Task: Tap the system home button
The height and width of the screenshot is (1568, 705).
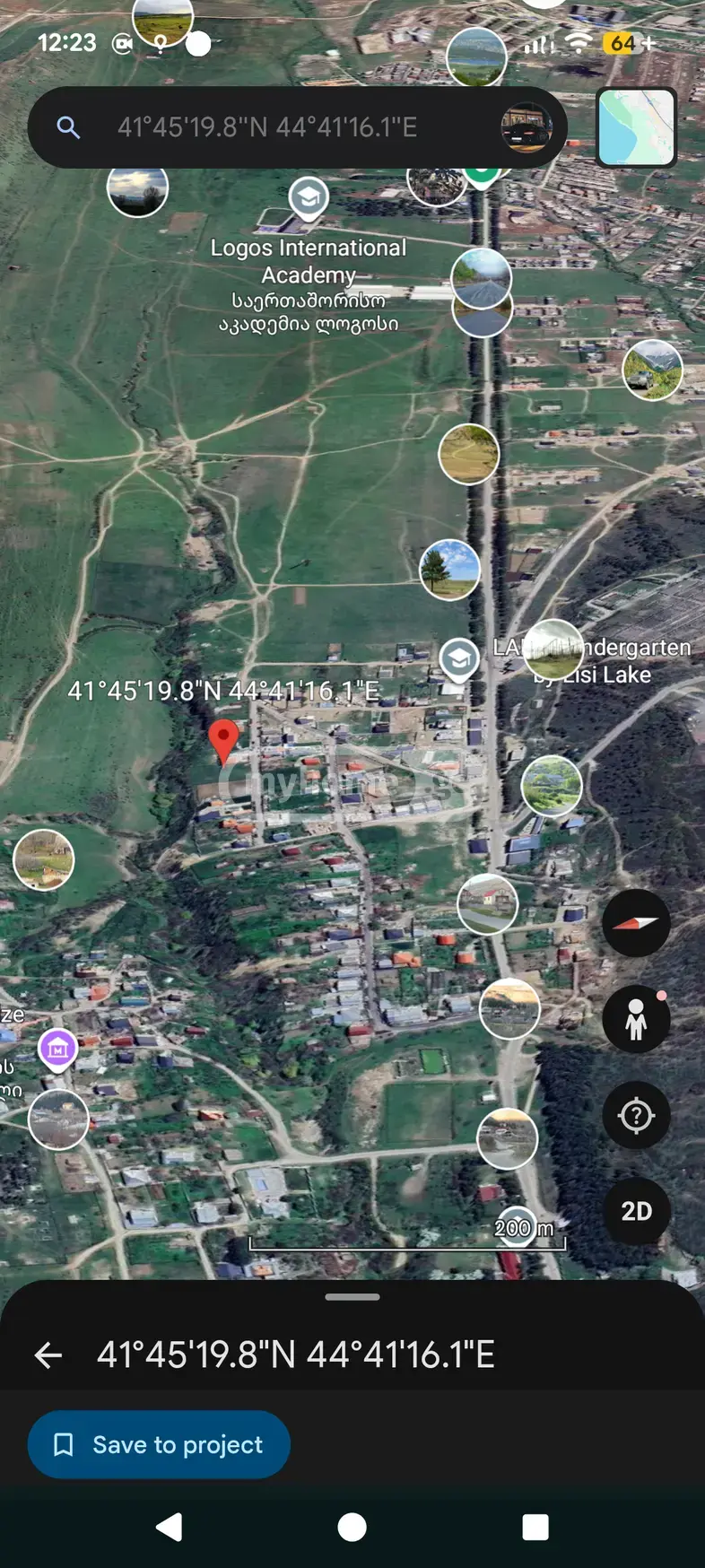Action: pyautogui.click(x=352, y=1527)
